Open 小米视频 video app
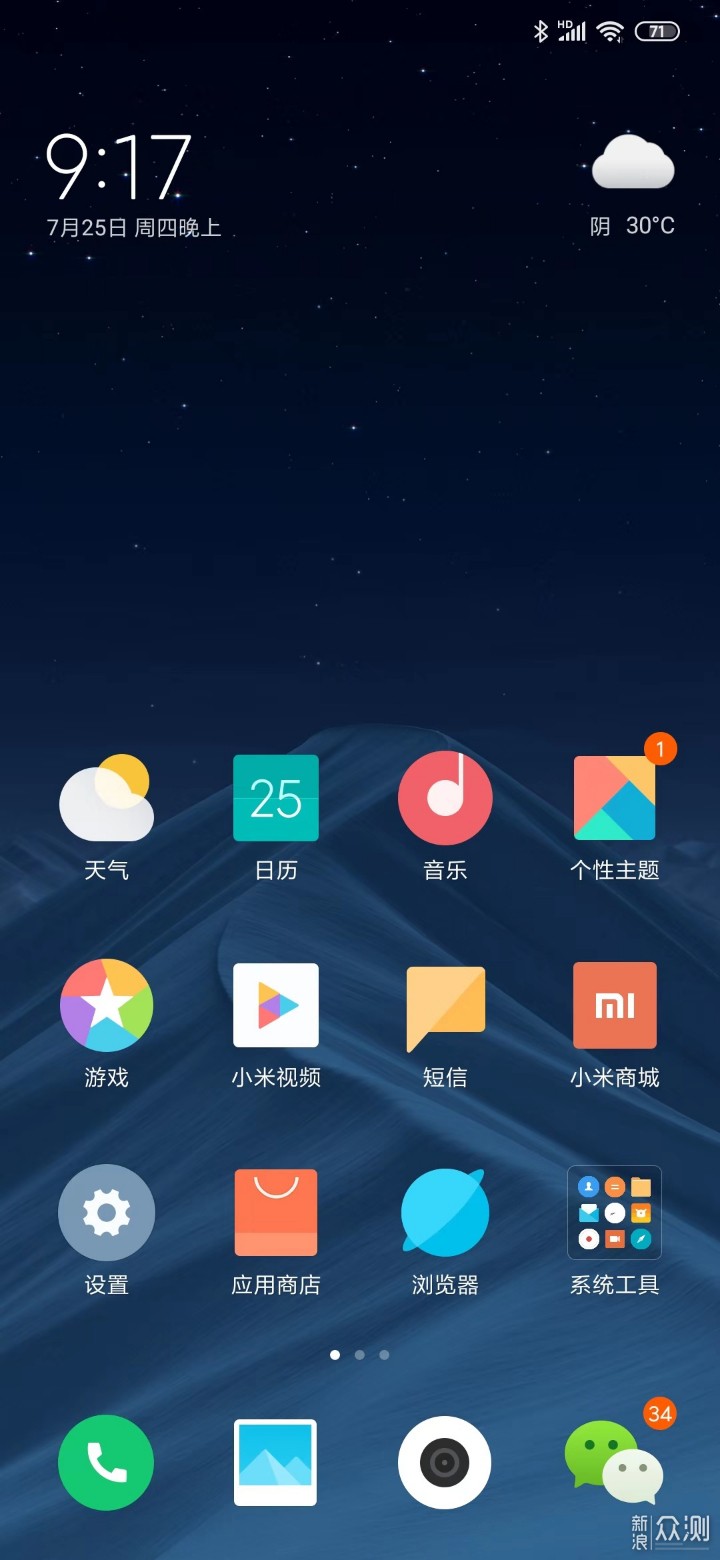 (x=276, y=1006)
